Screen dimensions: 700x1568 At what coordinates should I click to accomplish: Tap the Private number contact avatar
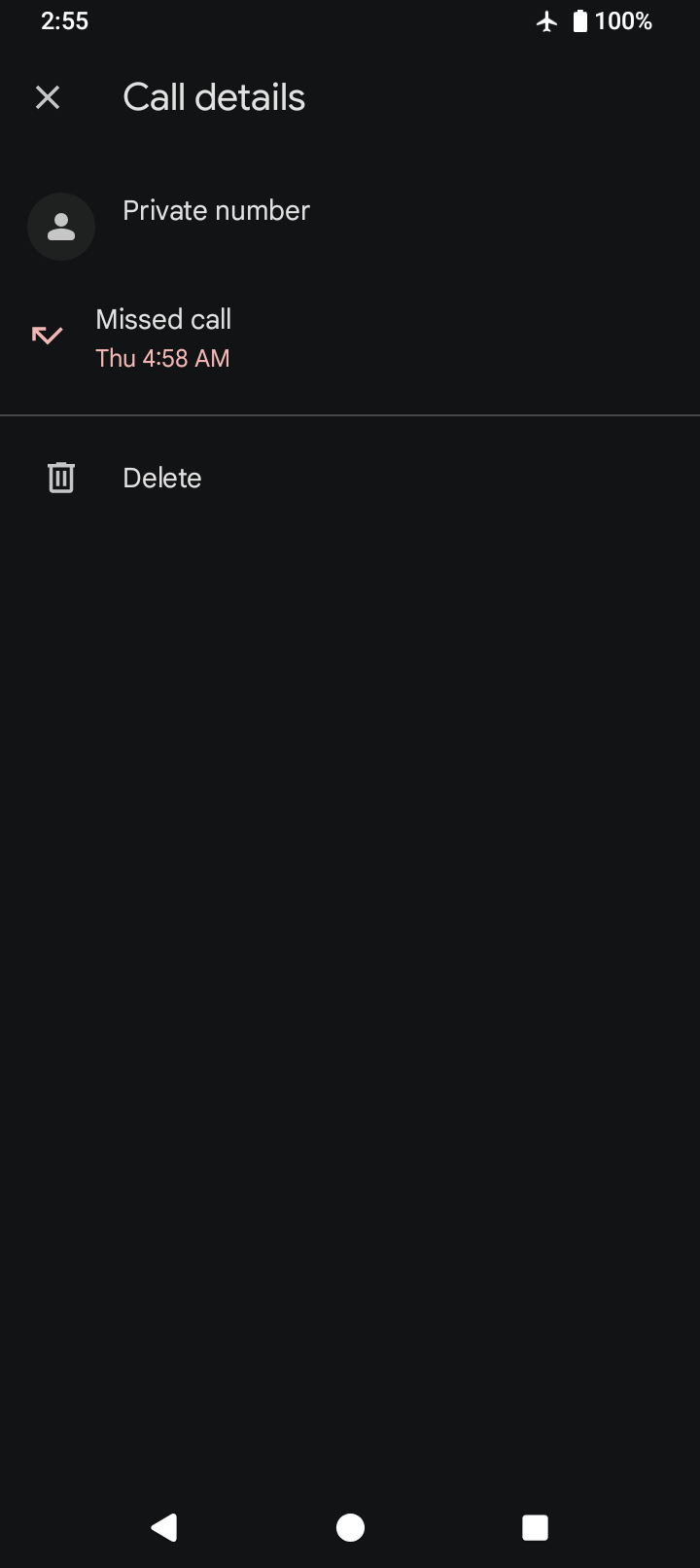click(61, 226)
